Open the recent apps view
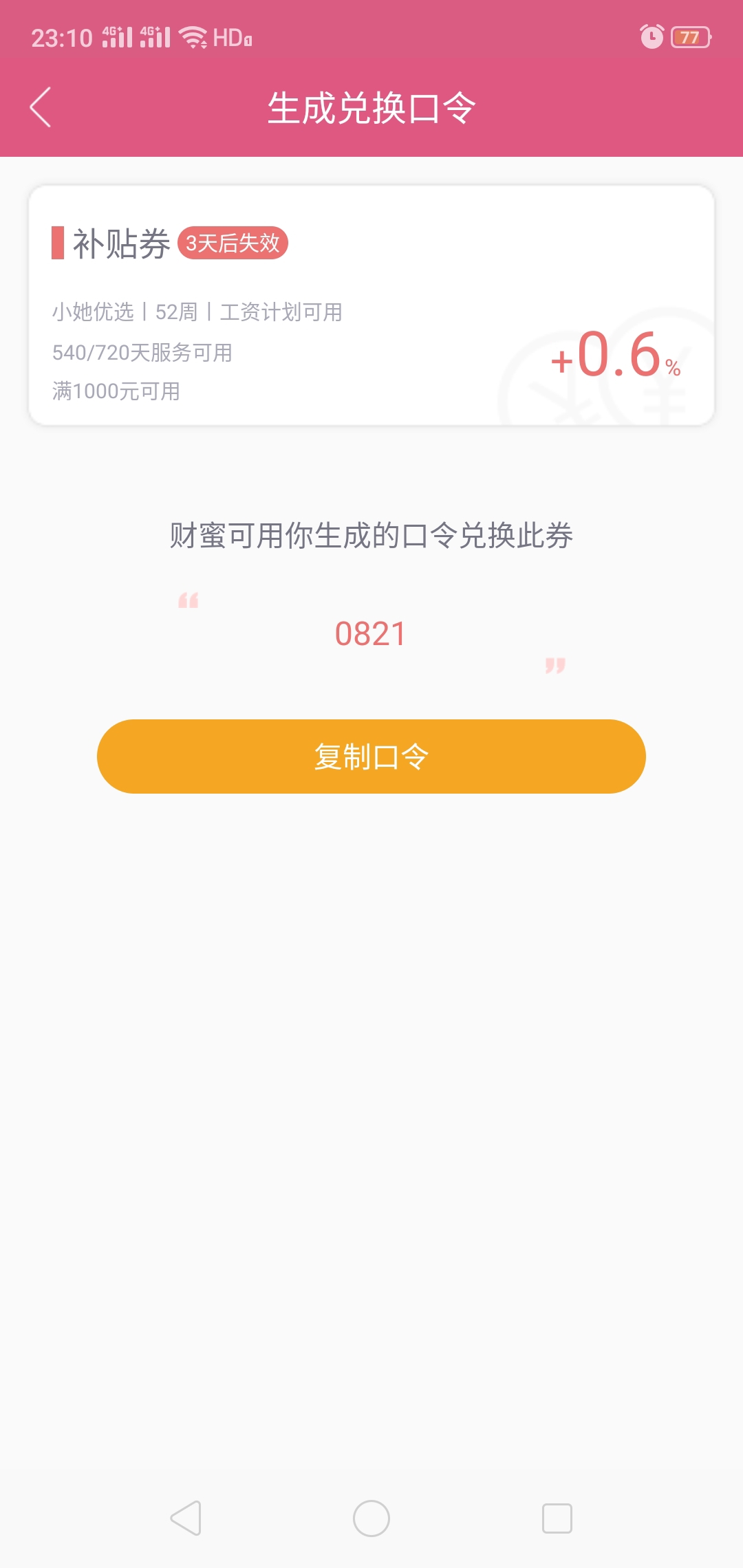The height and width of the screenshot is (1568, 743). pyautogui.click(x=557, y=1518)
